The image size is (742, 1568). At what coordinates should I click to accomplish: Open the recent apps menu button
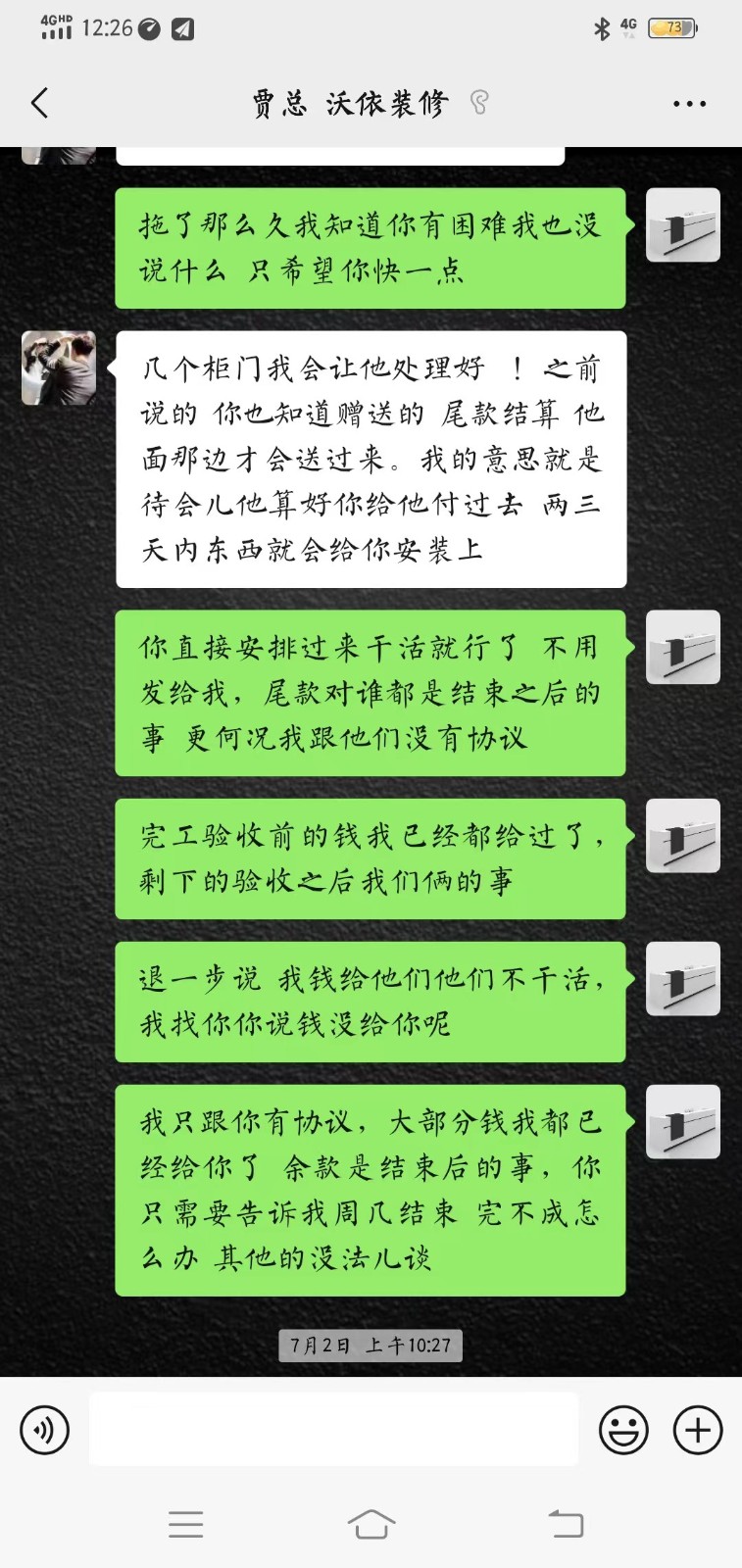click(185, 1524)
